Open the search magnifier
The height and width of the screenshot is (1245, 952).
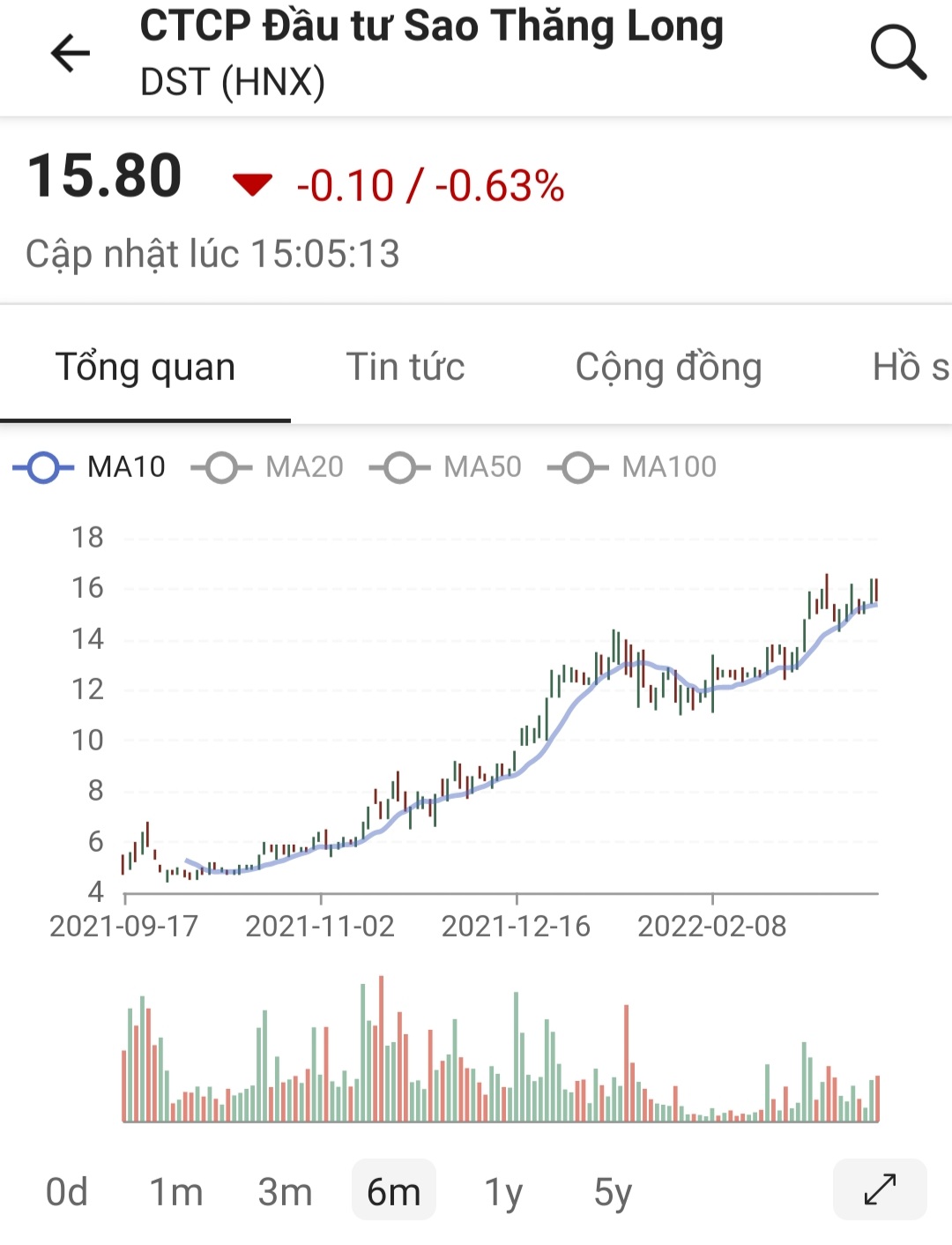897,54
